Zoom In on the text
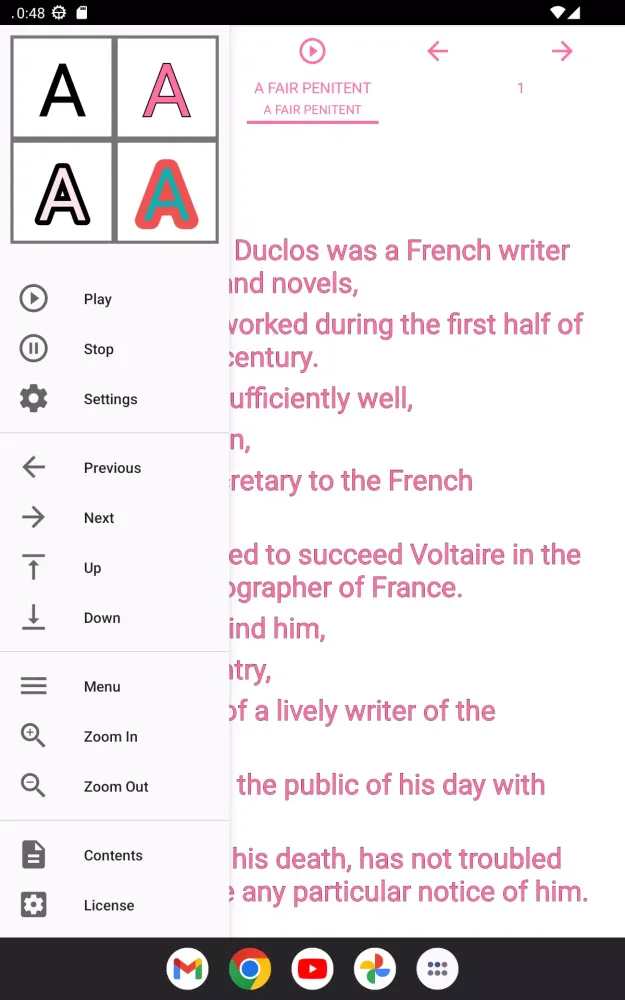 [x=110, y=737]
